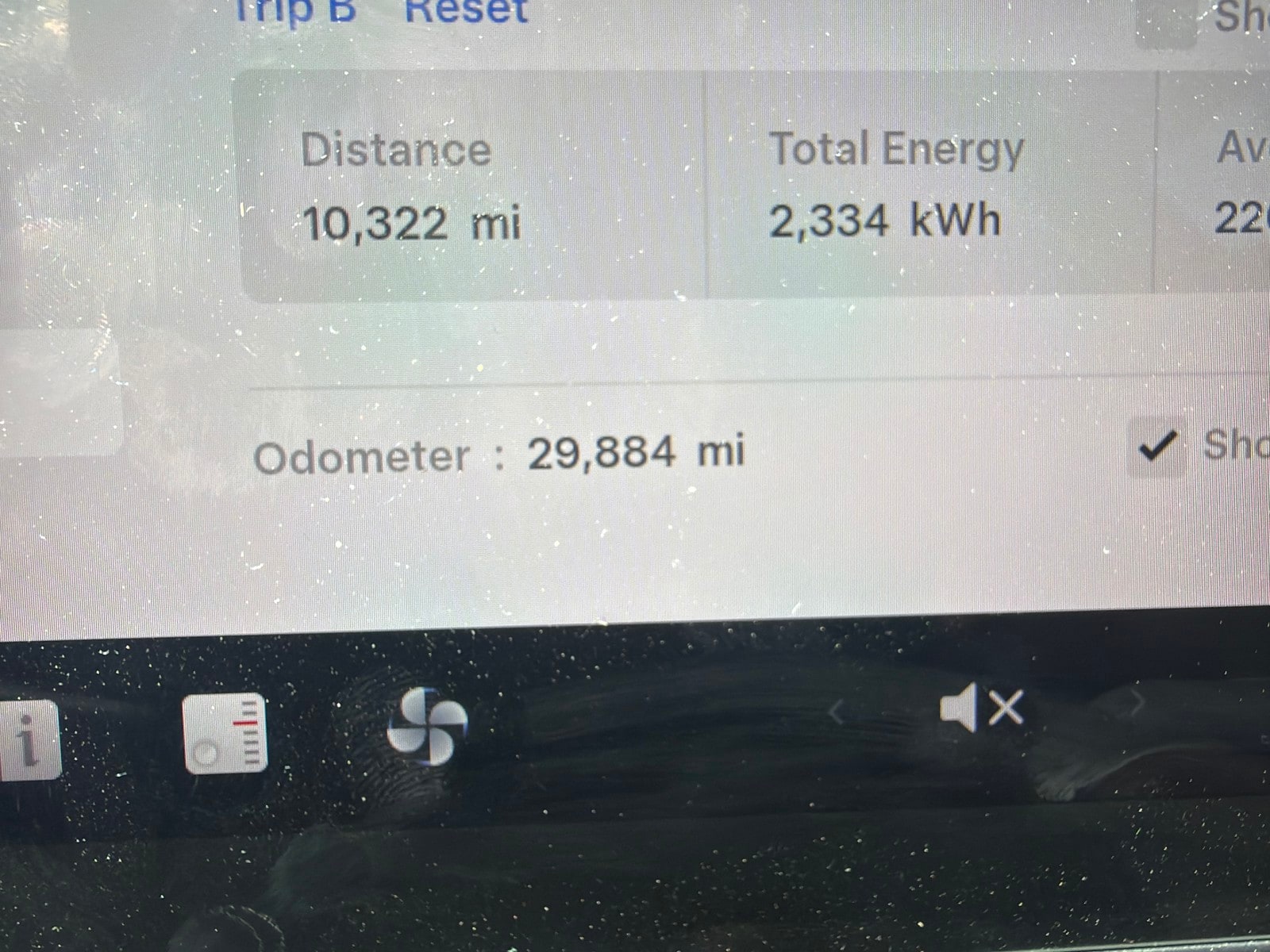Reset the Trip B counter
Screen dimensions: 1270x952
[466, 11]
